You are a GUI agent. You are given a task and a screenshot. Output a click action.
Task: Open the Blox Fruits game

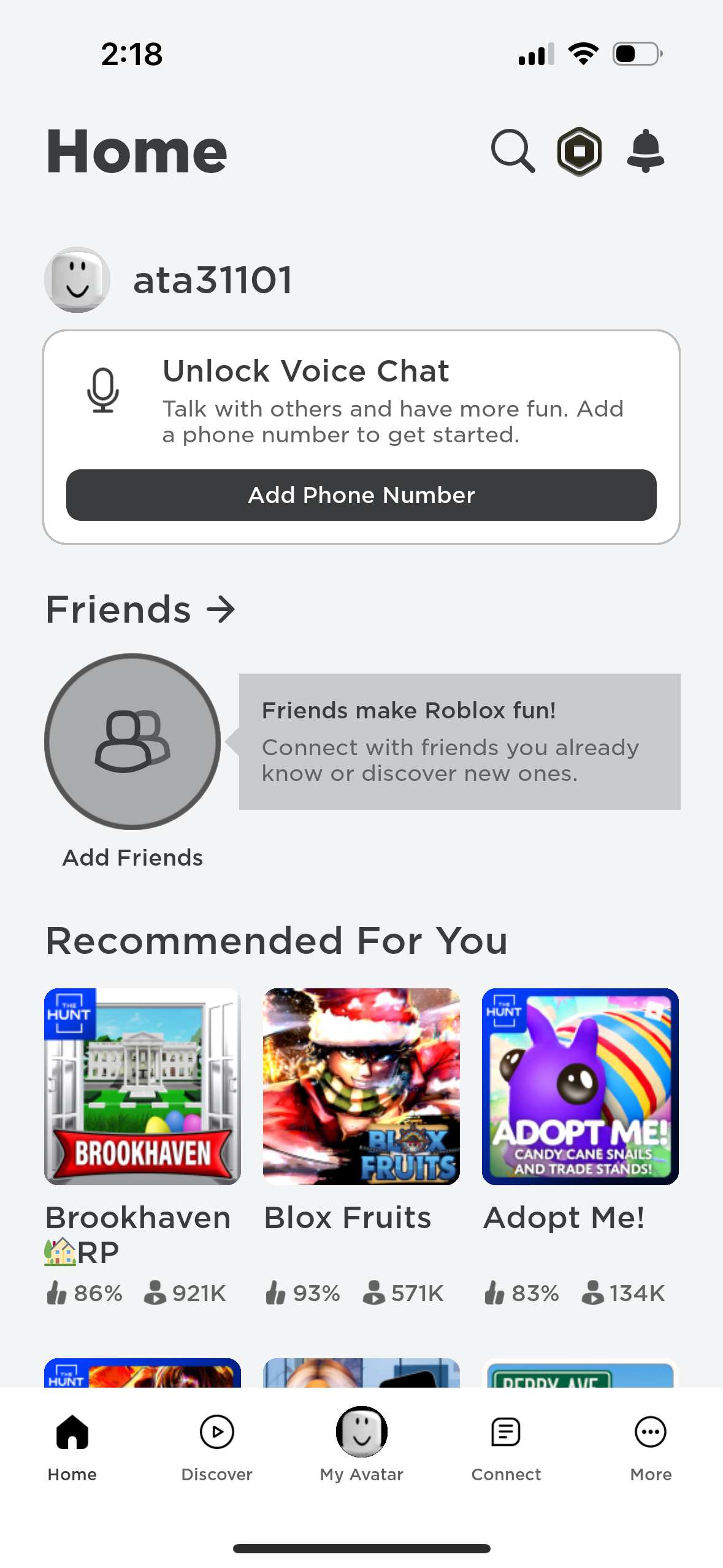(x=361, y=1086)
